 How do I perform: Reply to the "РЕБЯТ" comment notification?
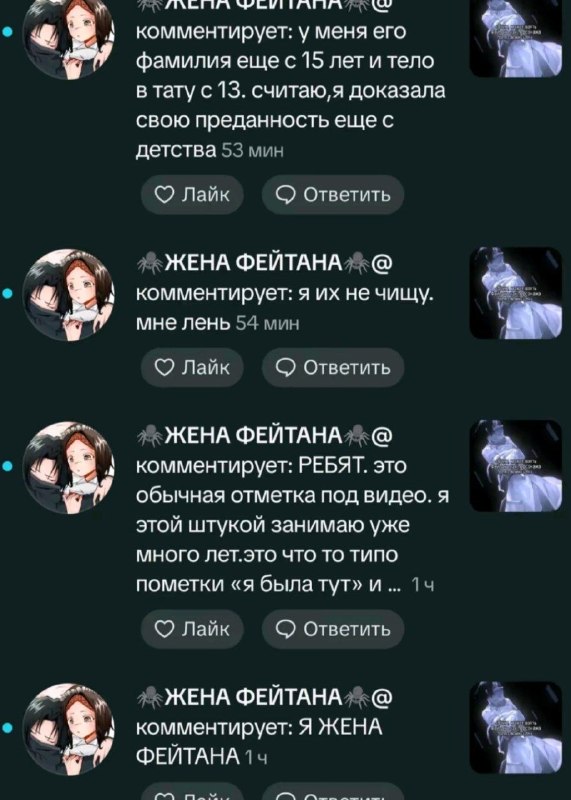[333, 630]
